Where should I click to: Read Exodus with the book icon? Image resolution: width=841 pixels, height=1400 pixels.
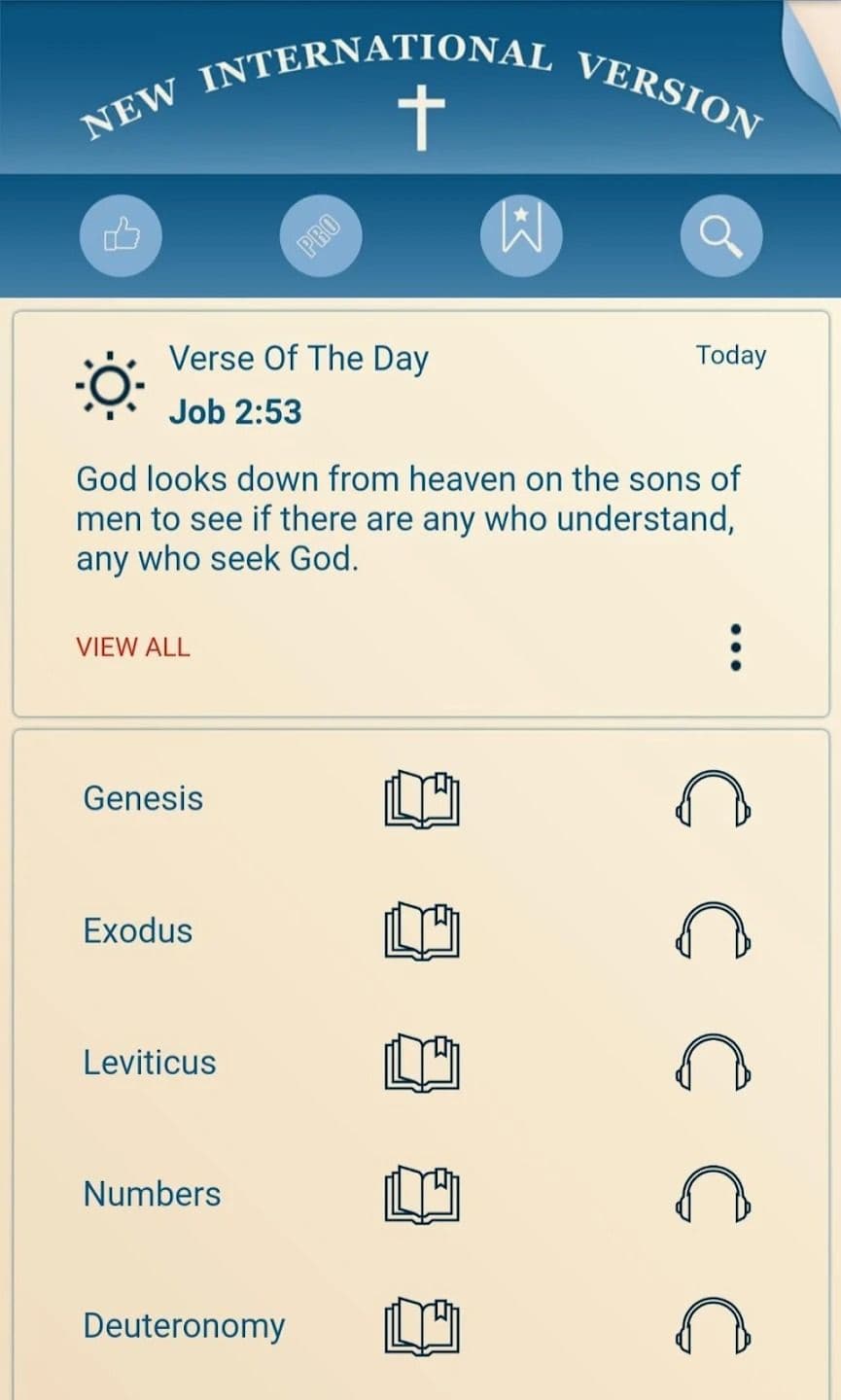pyautogui.click(x=422, y=931)
